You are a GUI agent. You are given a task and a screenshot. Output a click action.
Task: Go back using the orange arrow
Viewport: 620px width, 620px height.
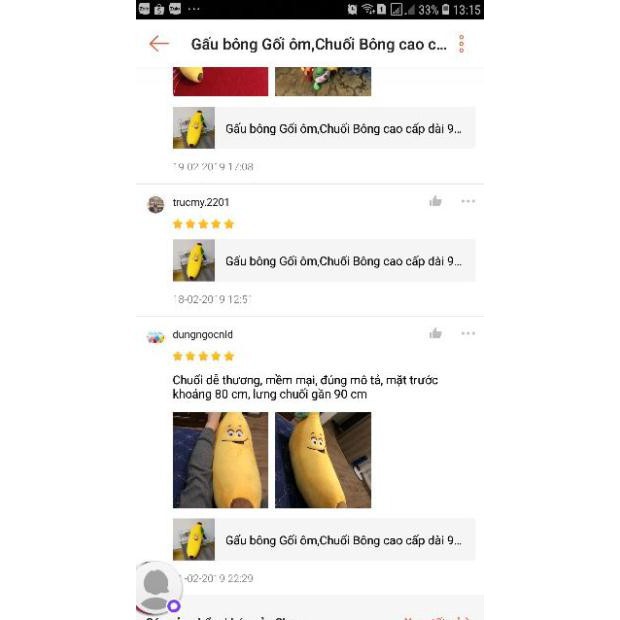click(158, 44)
